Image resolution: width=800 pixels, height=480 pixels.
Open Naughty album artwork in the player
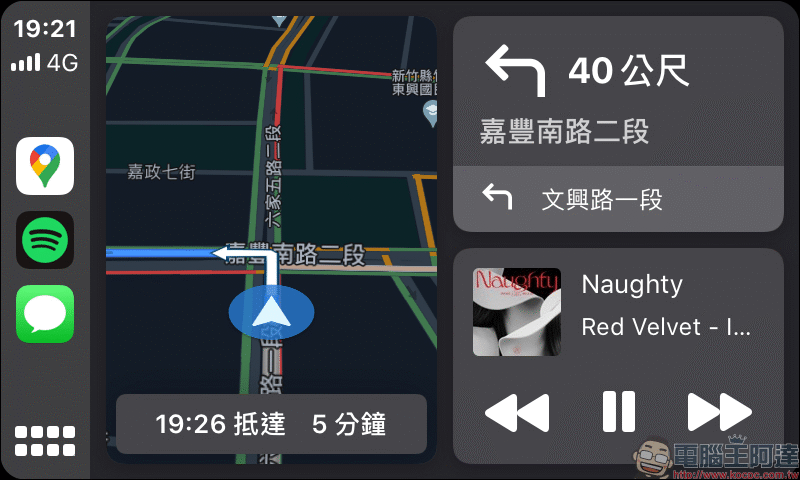(x=516, y=311)
